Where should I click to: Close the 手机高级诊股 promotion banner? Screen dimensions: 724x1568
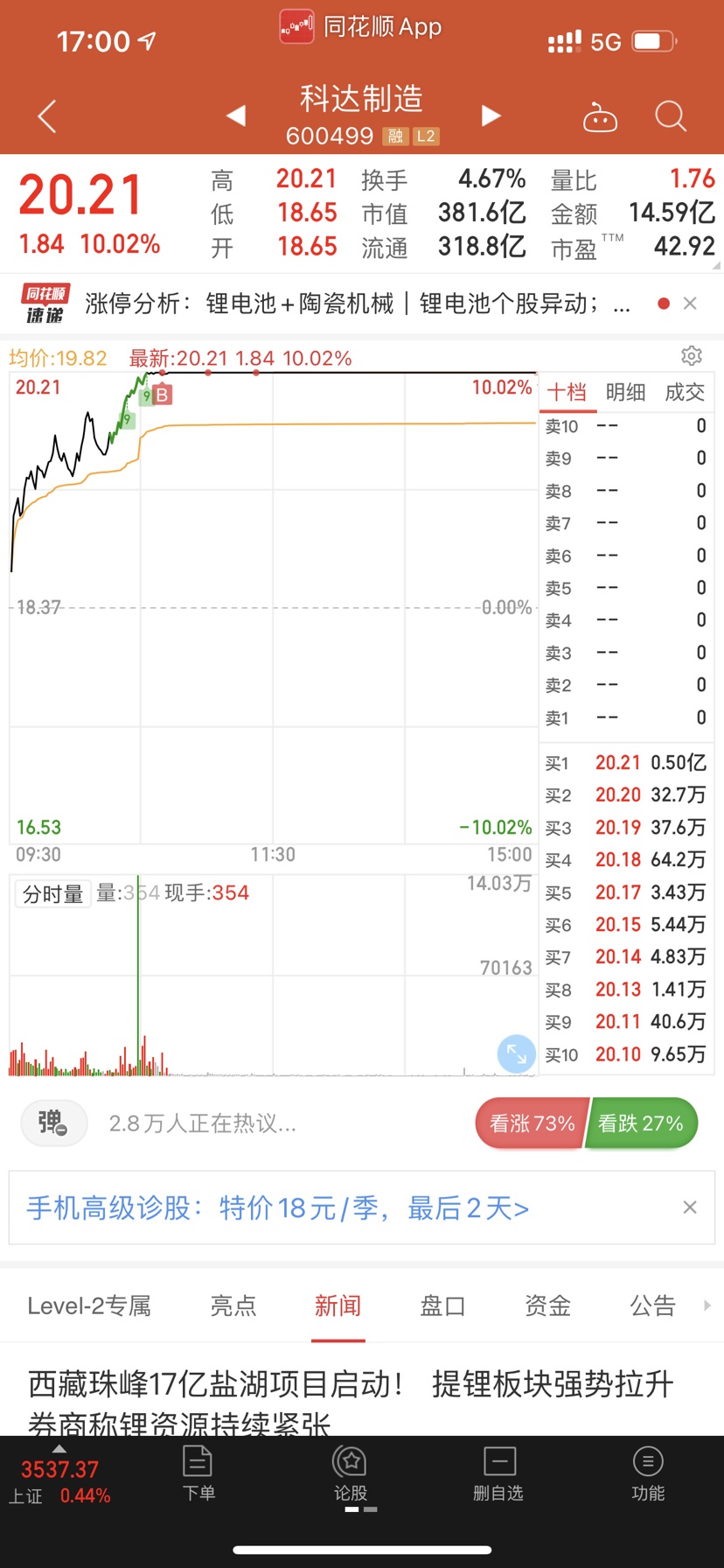tap(690, 1207)
